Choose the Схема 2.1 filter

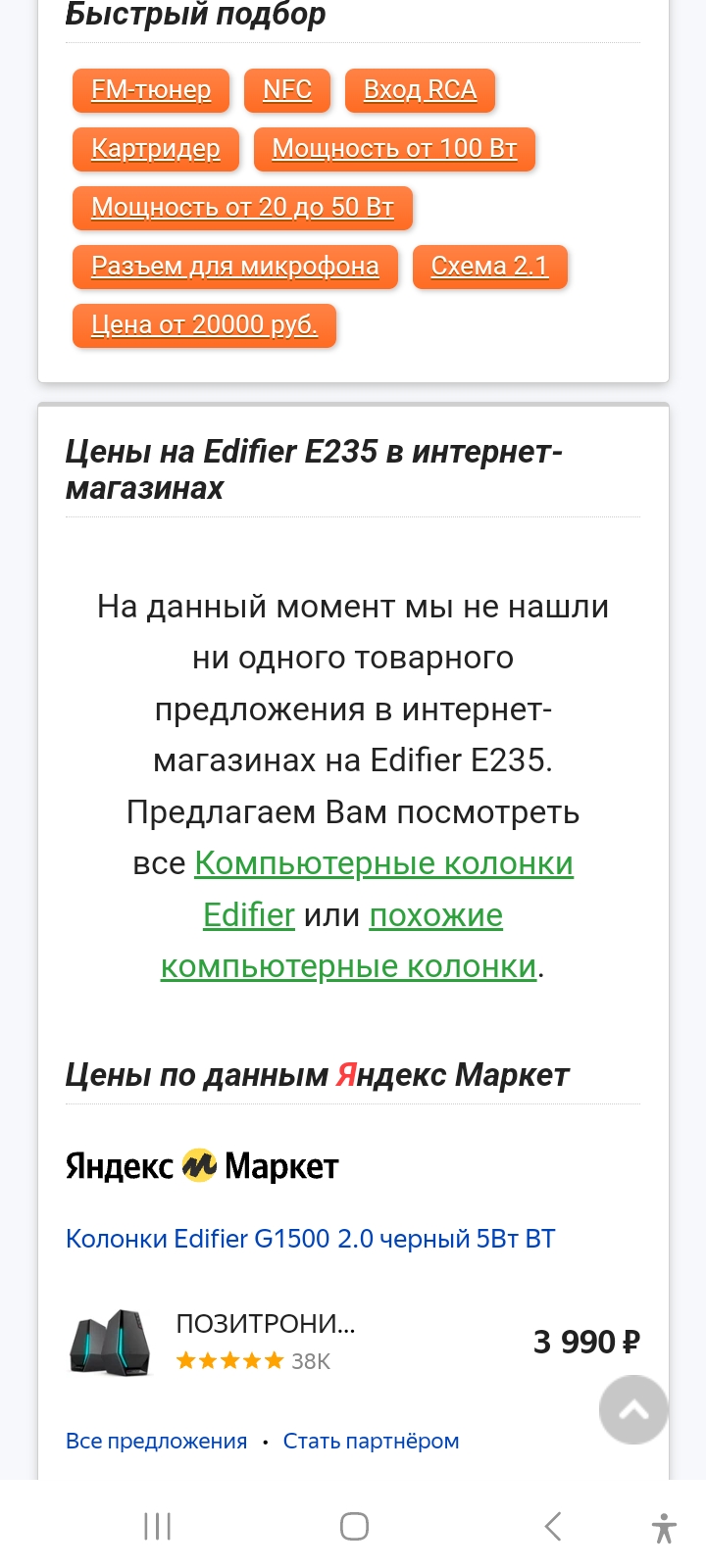point(489,267)
